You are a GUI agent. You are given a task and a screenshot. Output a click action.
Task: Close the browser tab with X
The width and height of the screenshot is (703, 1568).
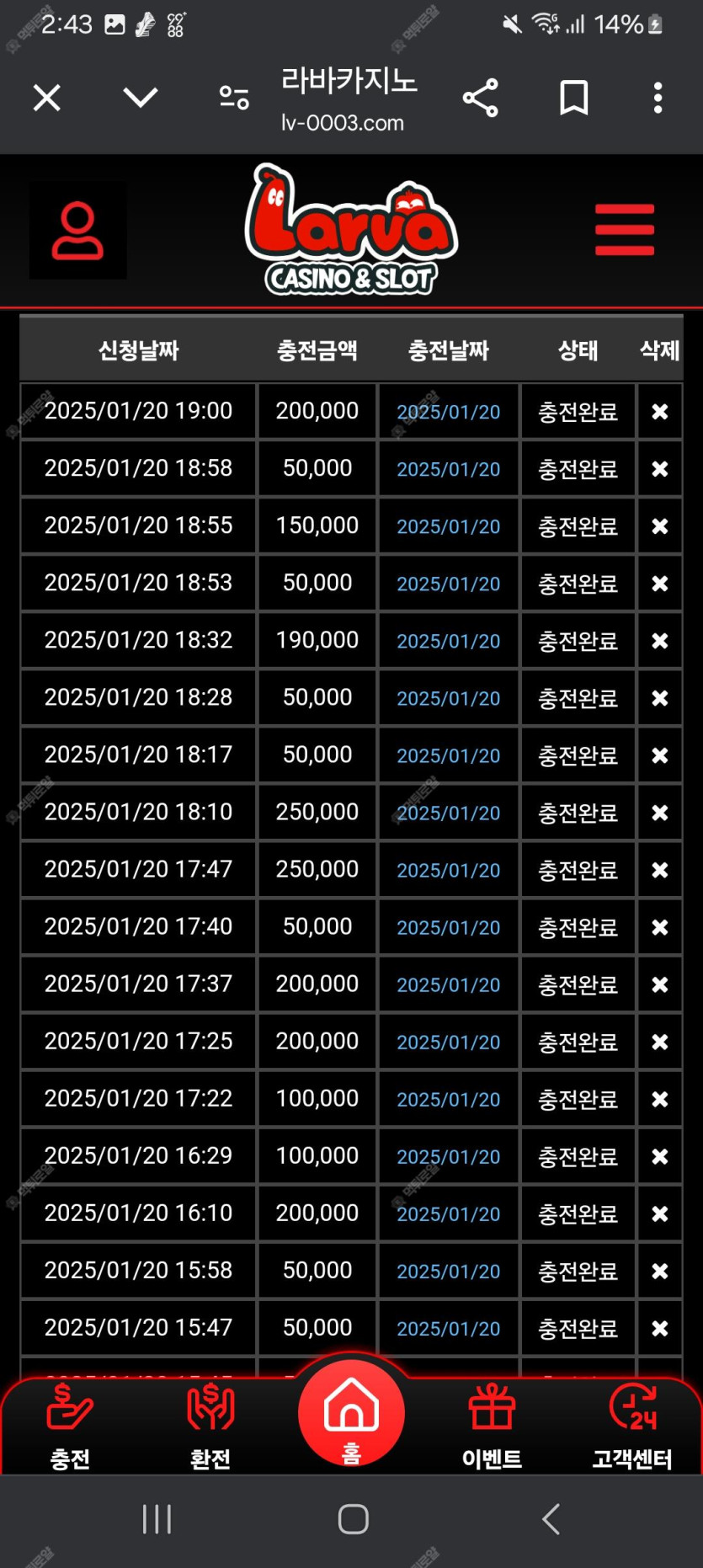coord(47,98)
